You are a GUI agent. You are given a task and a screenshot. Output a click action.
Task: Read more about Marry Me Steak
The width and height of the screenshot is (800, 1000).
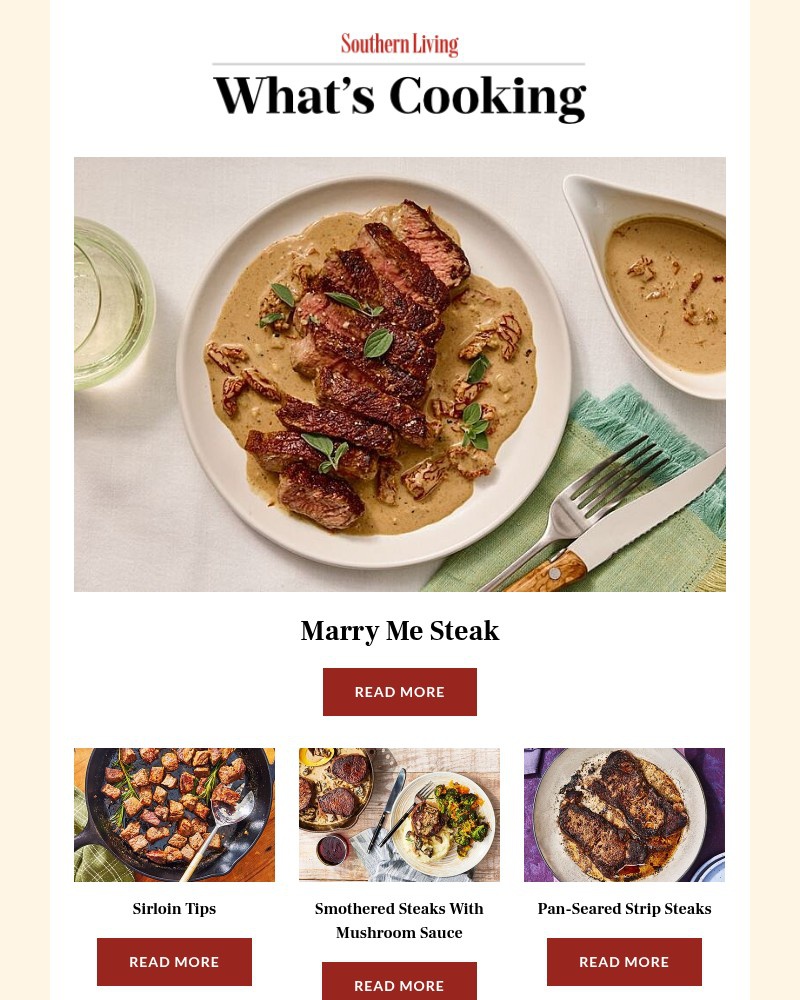coord(400,692)
